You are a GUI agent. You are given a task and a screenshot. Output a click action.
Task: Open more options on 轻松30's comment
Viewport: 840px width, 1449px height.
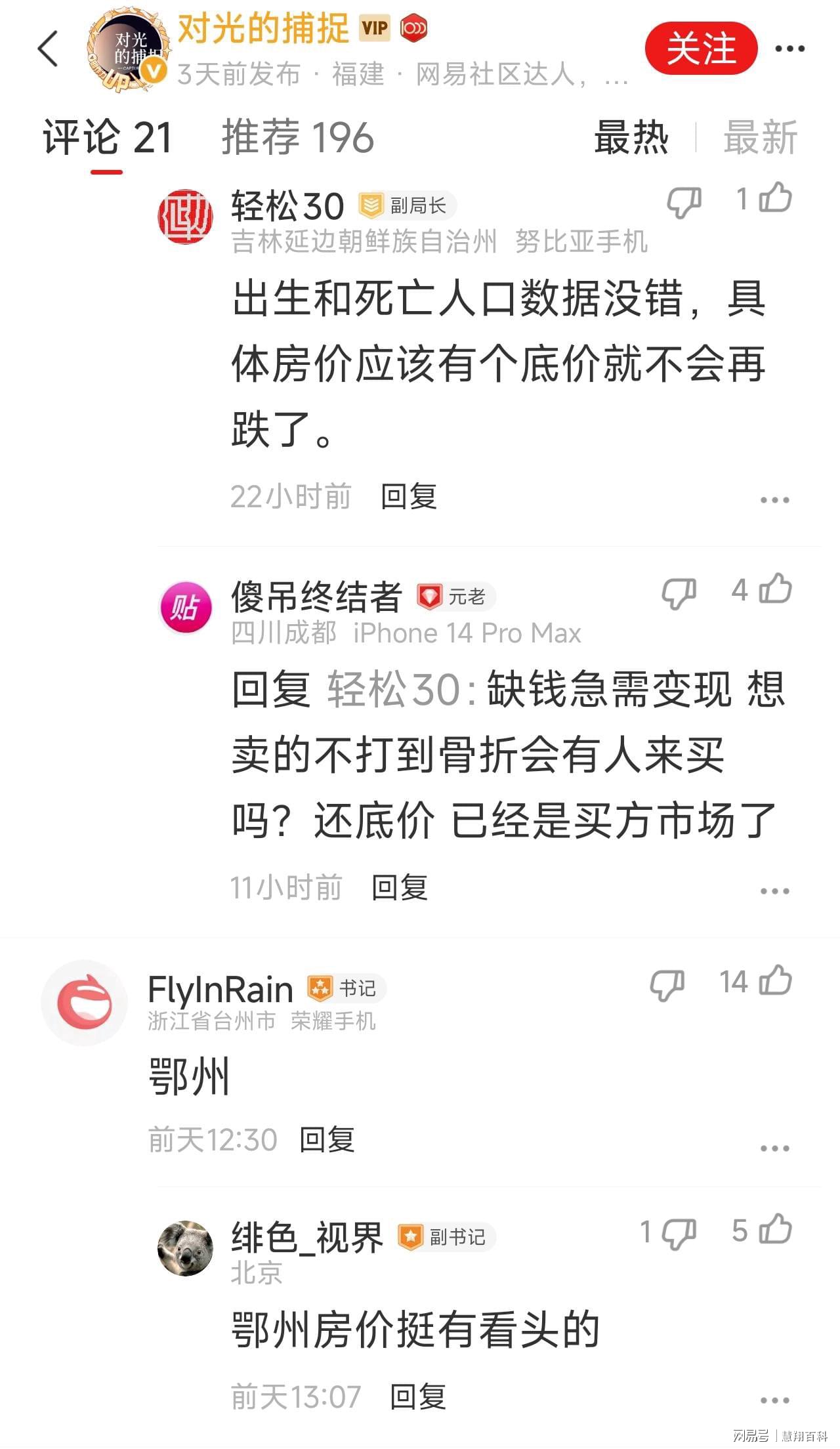pos(774,500)
